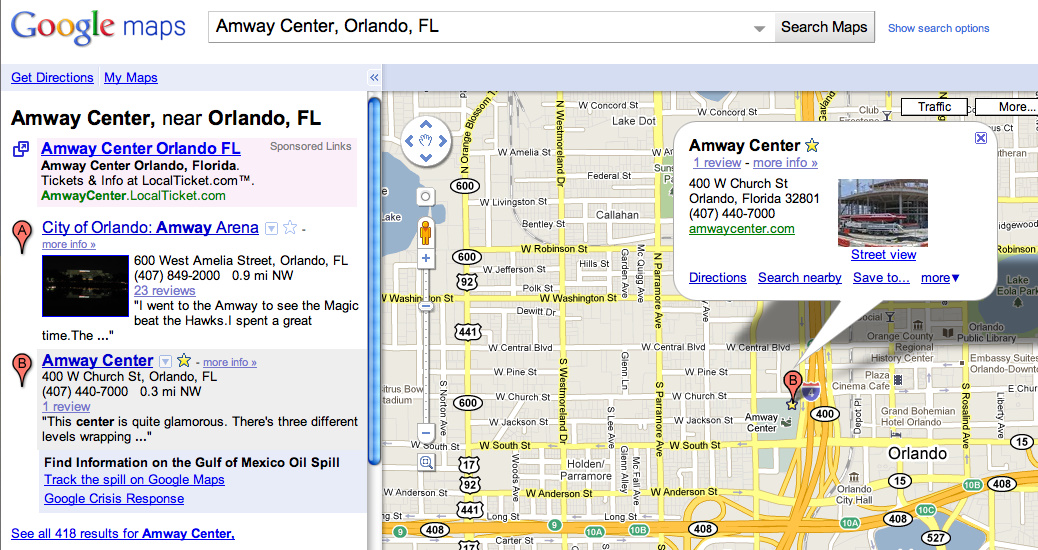Viewport: 1038px width, 550px height.
Task: Open the Amway Center result B title
Action: 98,360
